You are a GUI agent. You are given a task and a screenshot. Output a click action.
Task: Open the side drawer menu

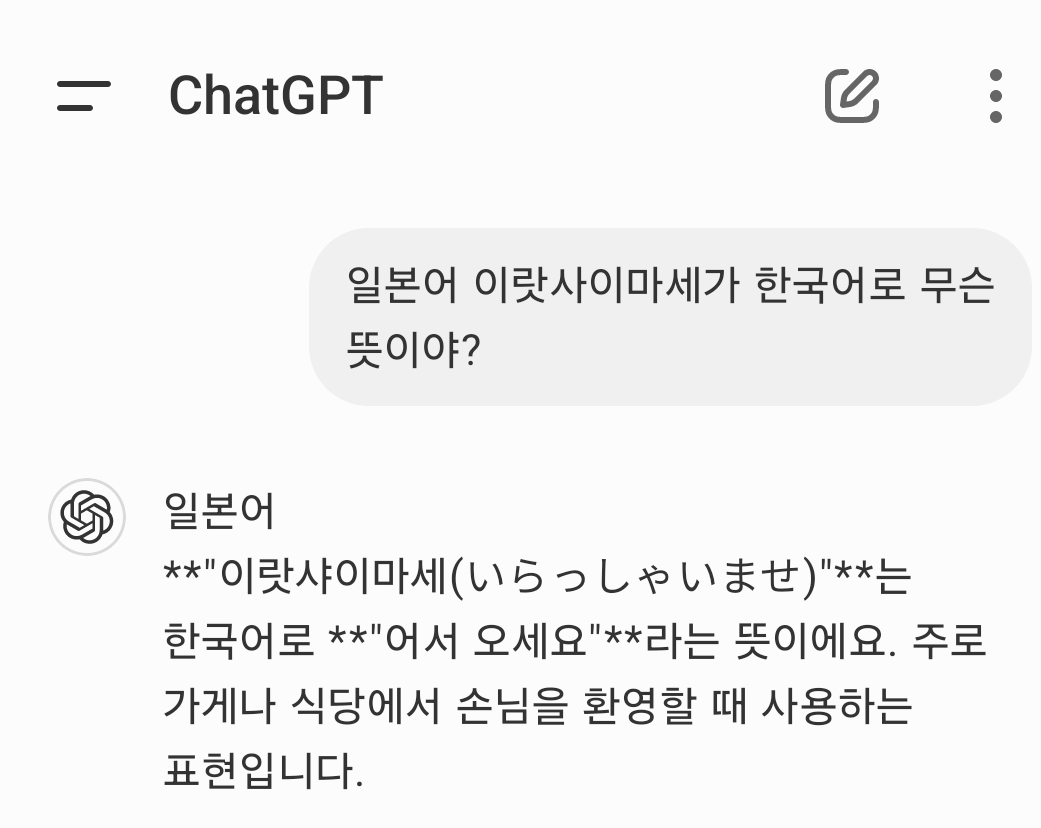(x=84, y=96)
